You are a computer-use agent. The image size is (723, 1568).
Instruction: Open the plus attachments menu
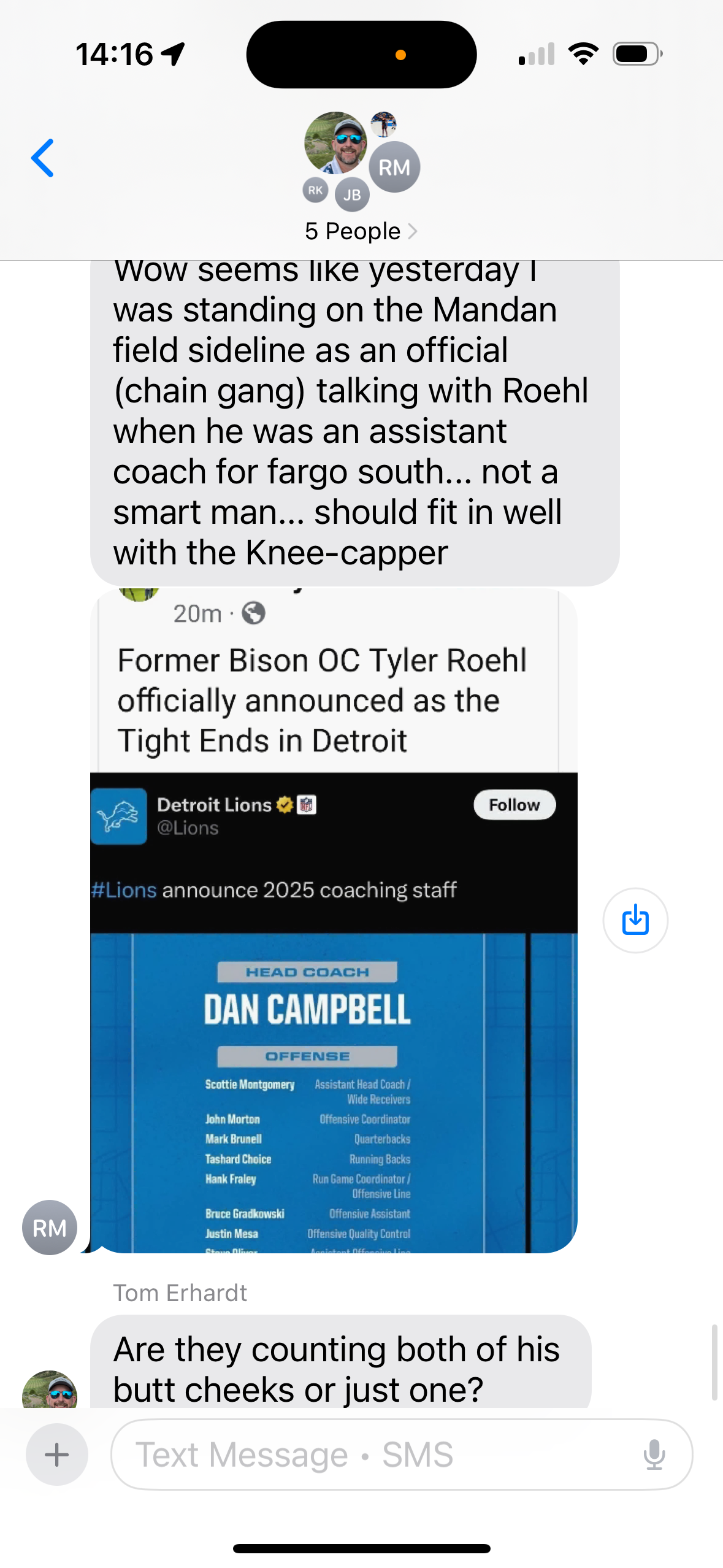(57, 1455)
